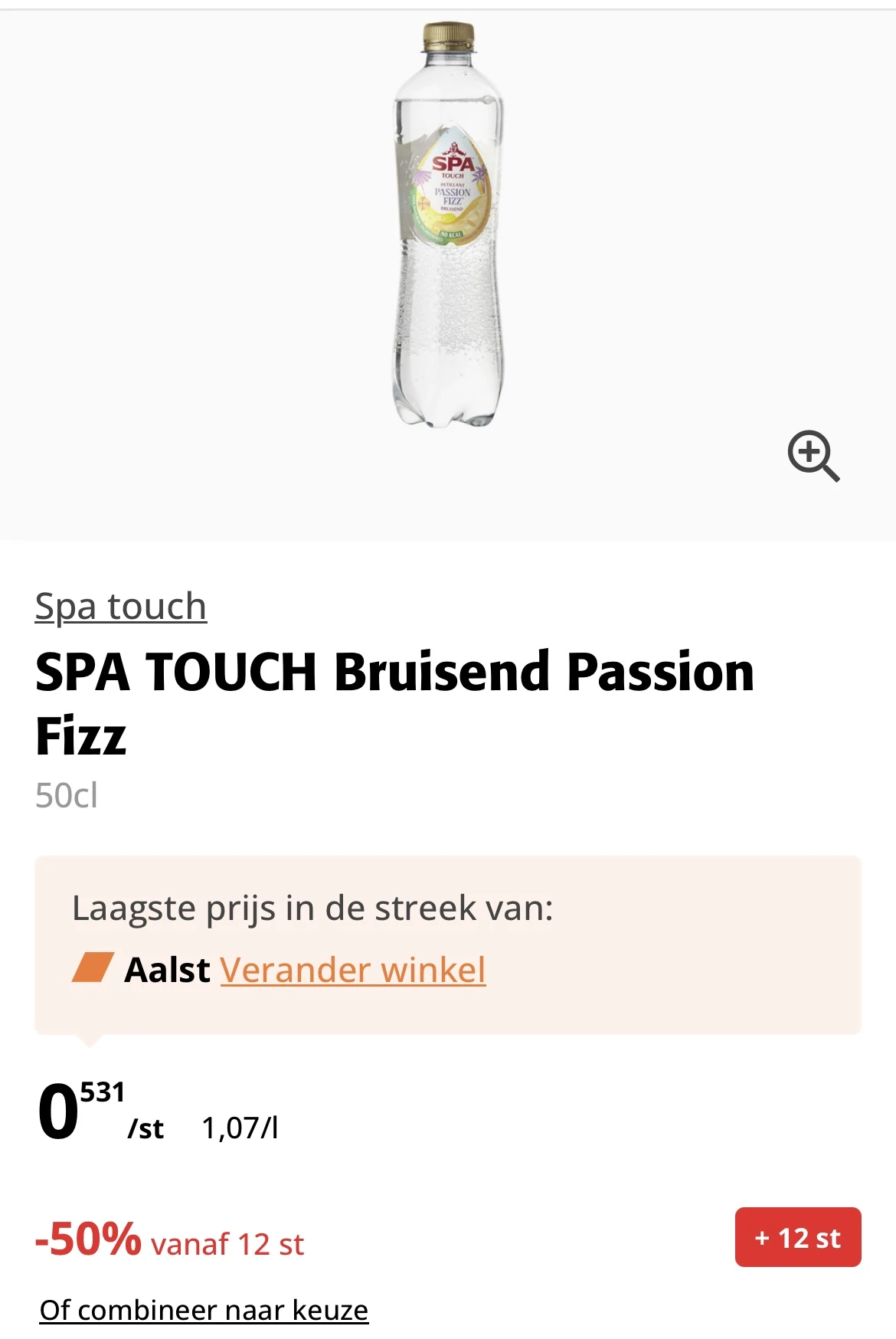
Task: Click the "/st" unit indicator next to price
Action: tap(146, 1128)
